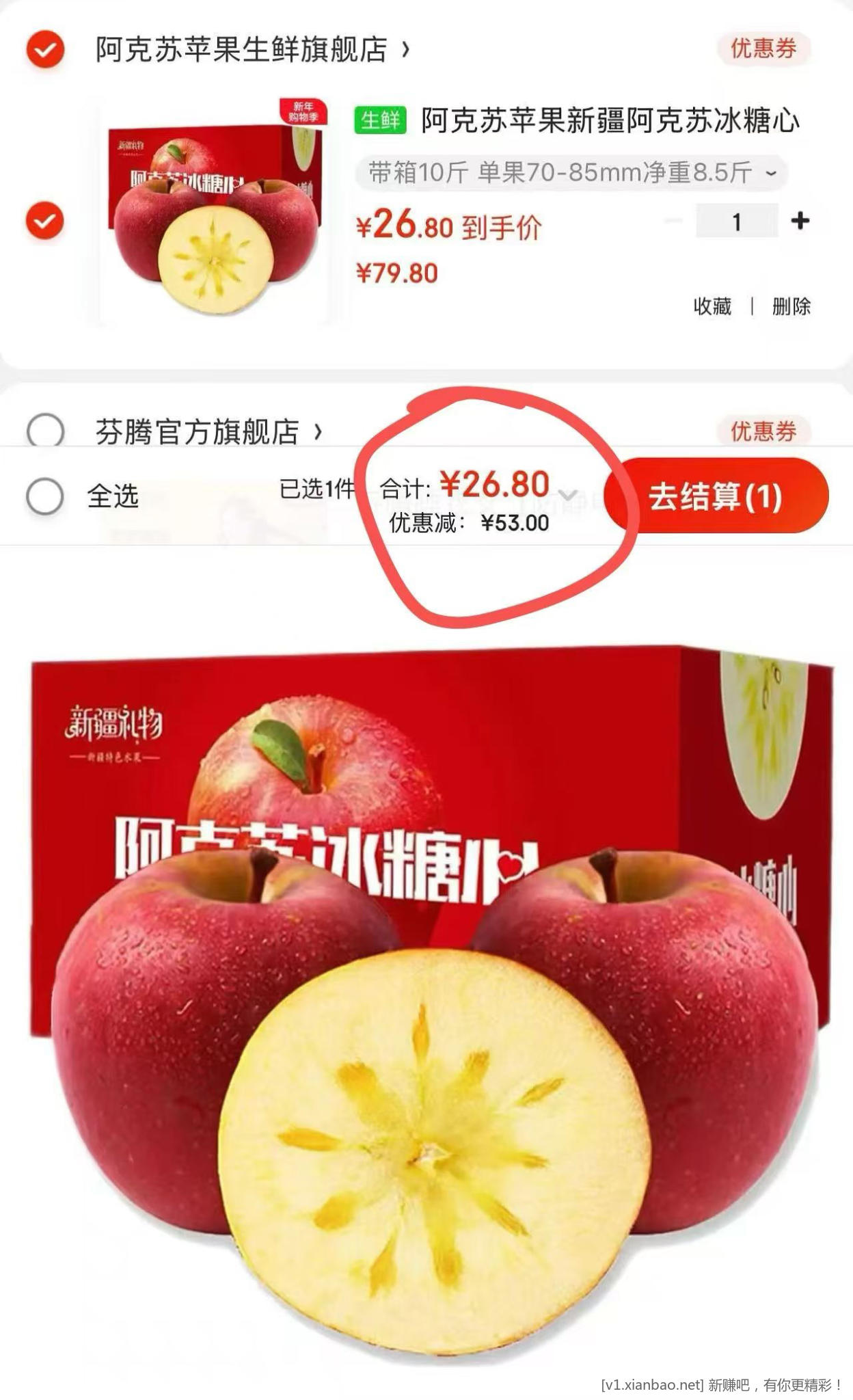Deselect the 阿克苏苹果生鲜旗舰店 store checkbox

(x=44, y=49)
